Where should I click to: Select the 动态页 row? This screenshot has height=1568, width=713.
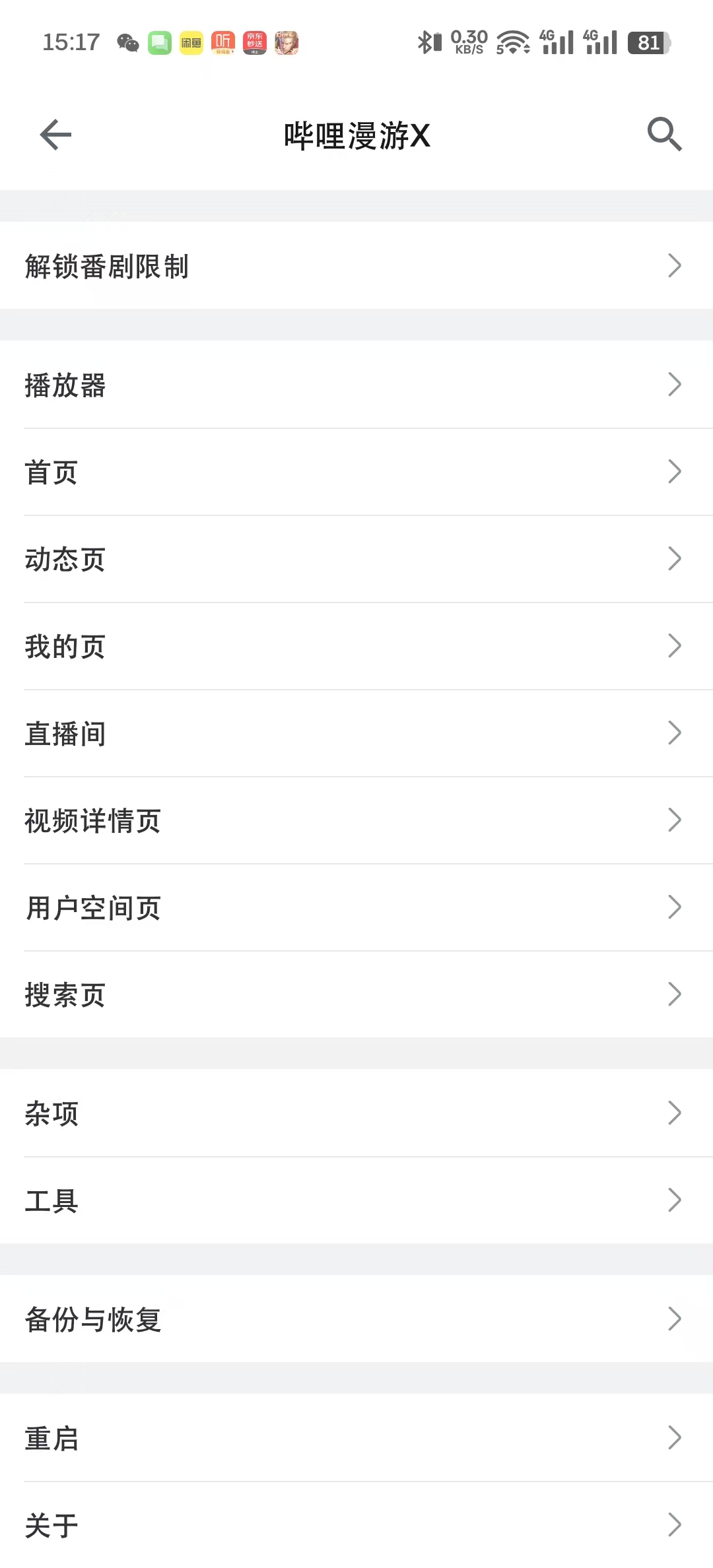coord(356,559)
